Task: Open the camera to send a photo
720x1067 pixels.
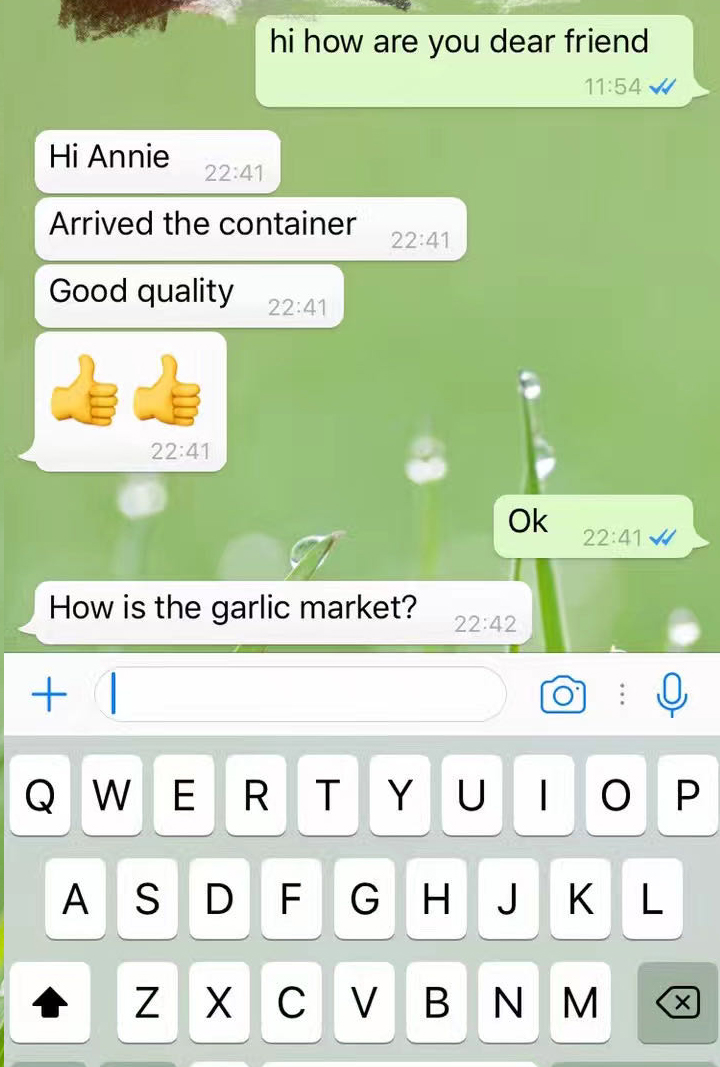Action: click(563, 694)
